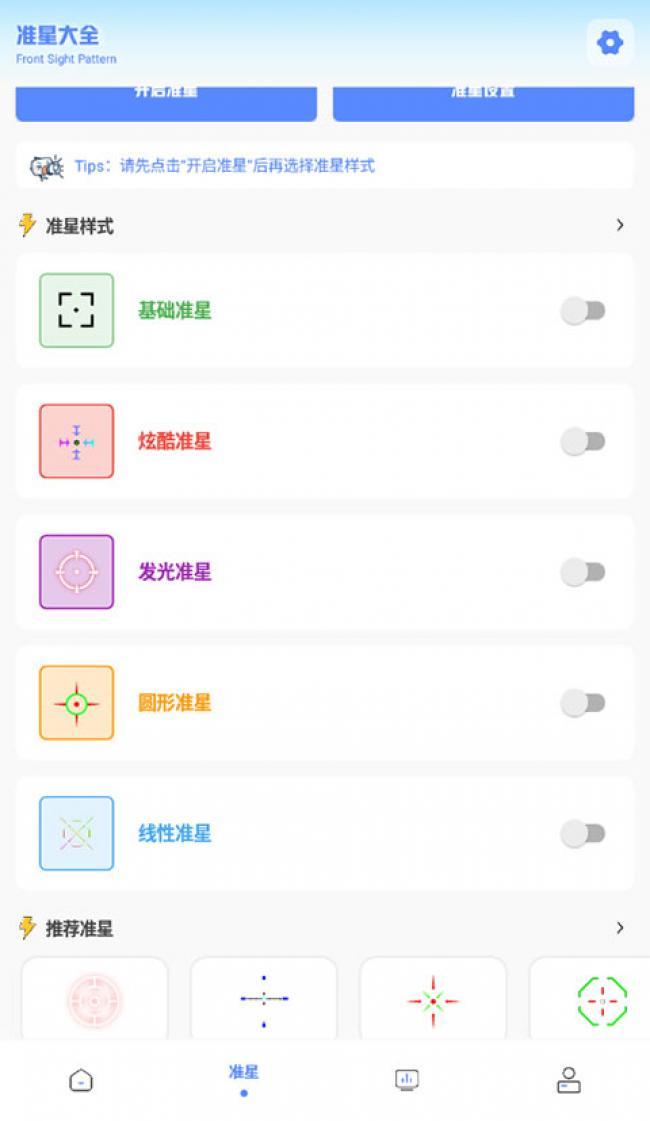The height and width of the screenshot is (1121, 650).
Task: Switch on 圆形准星
Action: 583,703
